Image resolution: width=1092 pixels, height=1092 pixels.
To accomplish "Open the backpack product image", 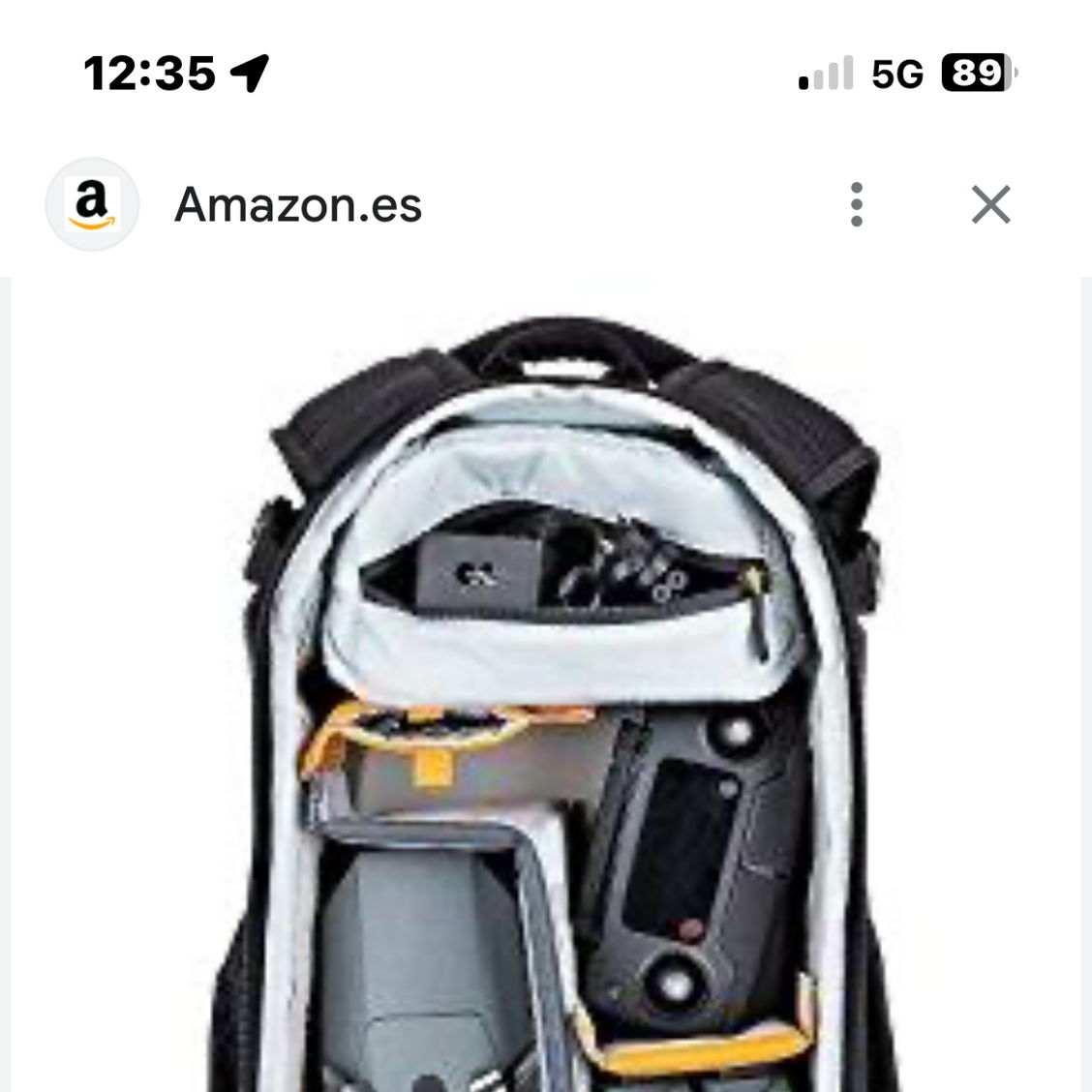I will pyautogui.click(x=561, y=697).
